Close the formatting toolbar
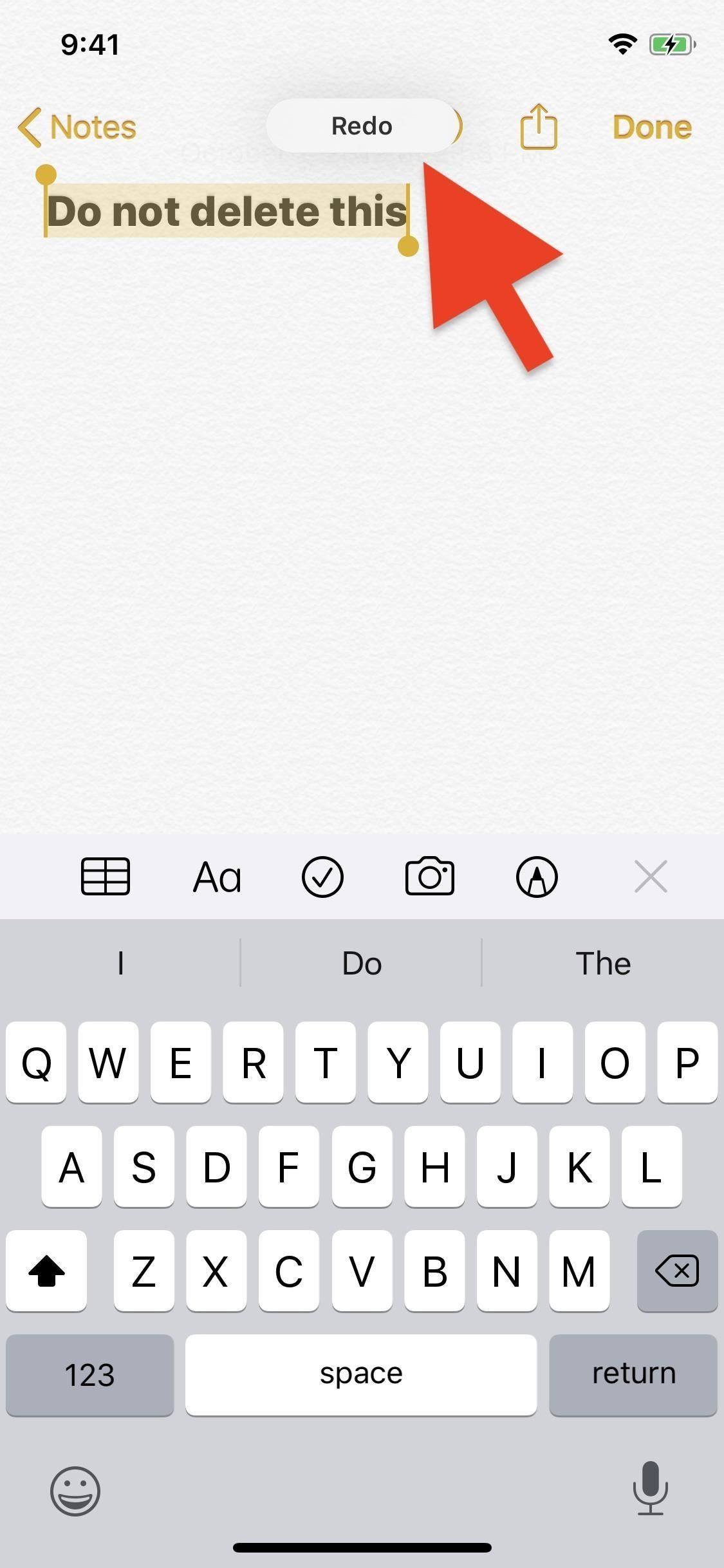The image size is (724, 1568). coord(651,877)
